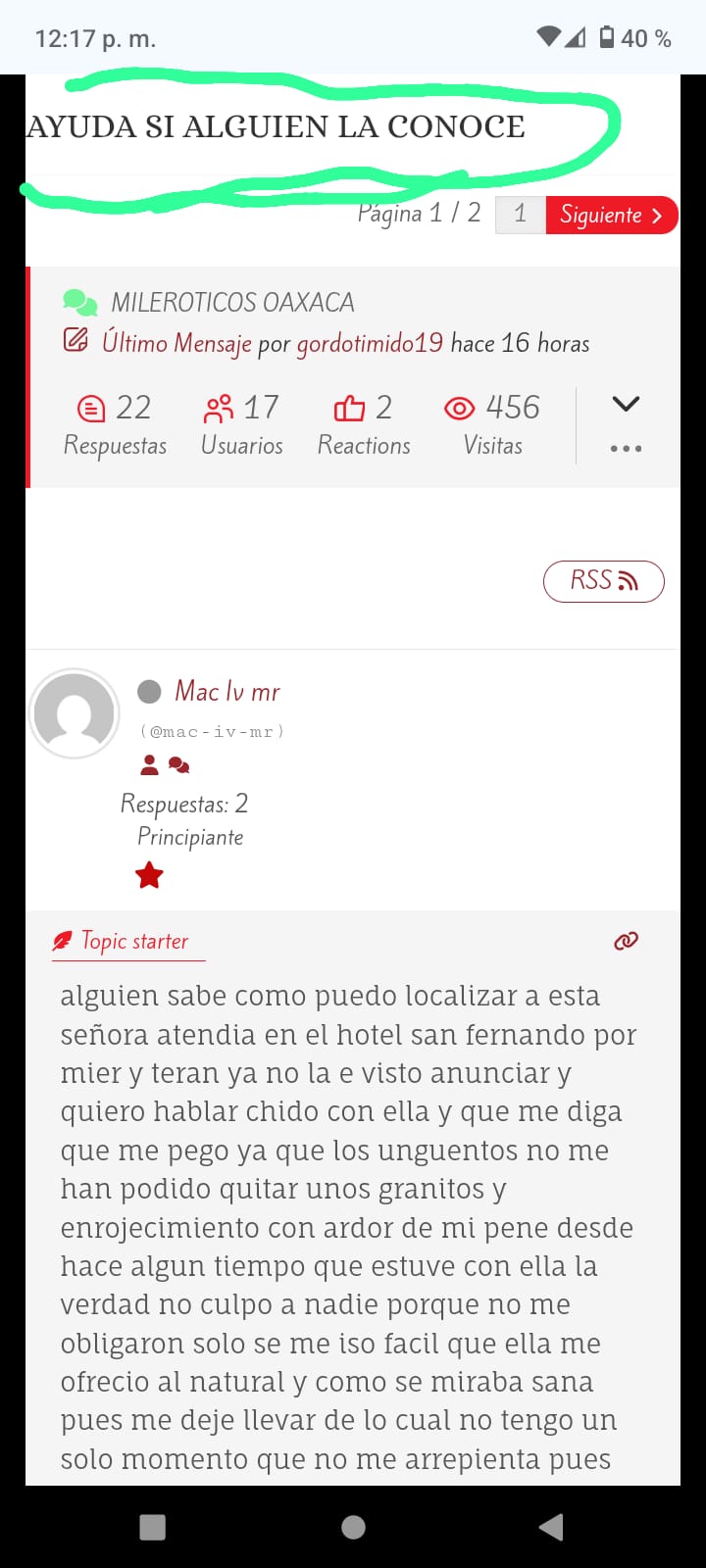The width and height of the screenshot is (706, 1568).
Task: Tap the system back button
Action: (551, 1526)
